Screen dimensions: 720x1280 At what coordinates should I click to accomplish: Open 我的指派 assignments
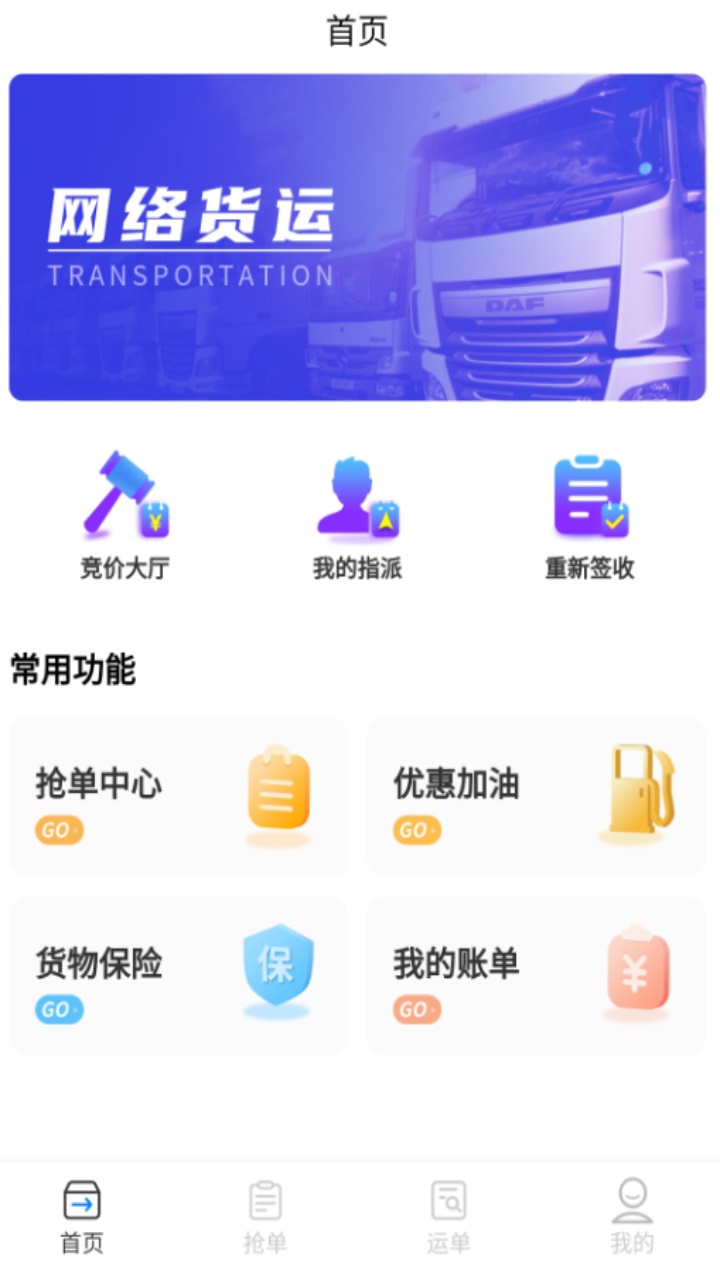pos(357,515)
